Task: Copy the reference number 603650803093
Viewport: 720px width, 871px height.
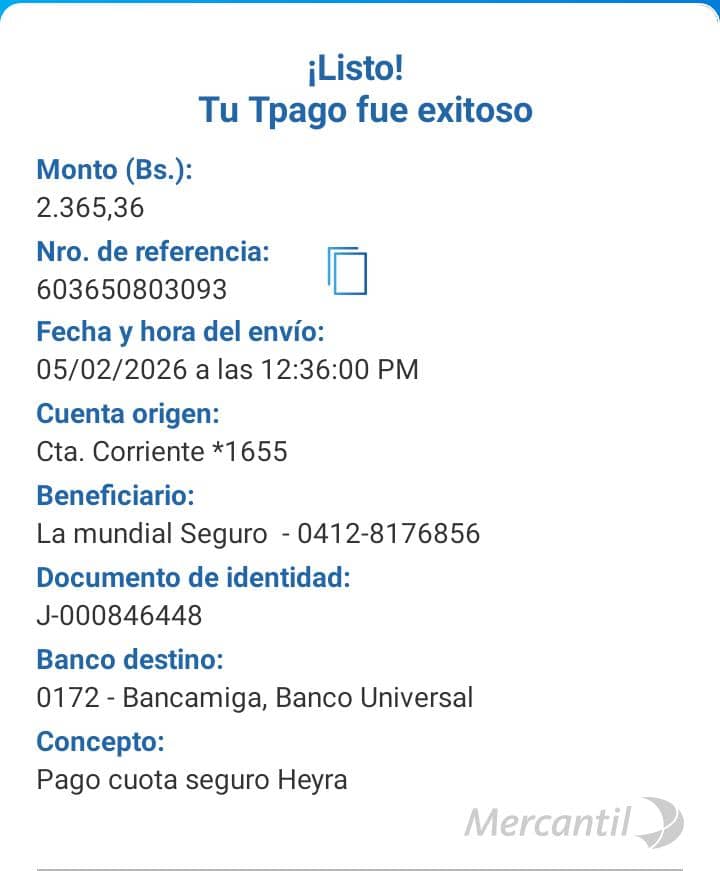Action: (347, 271)
